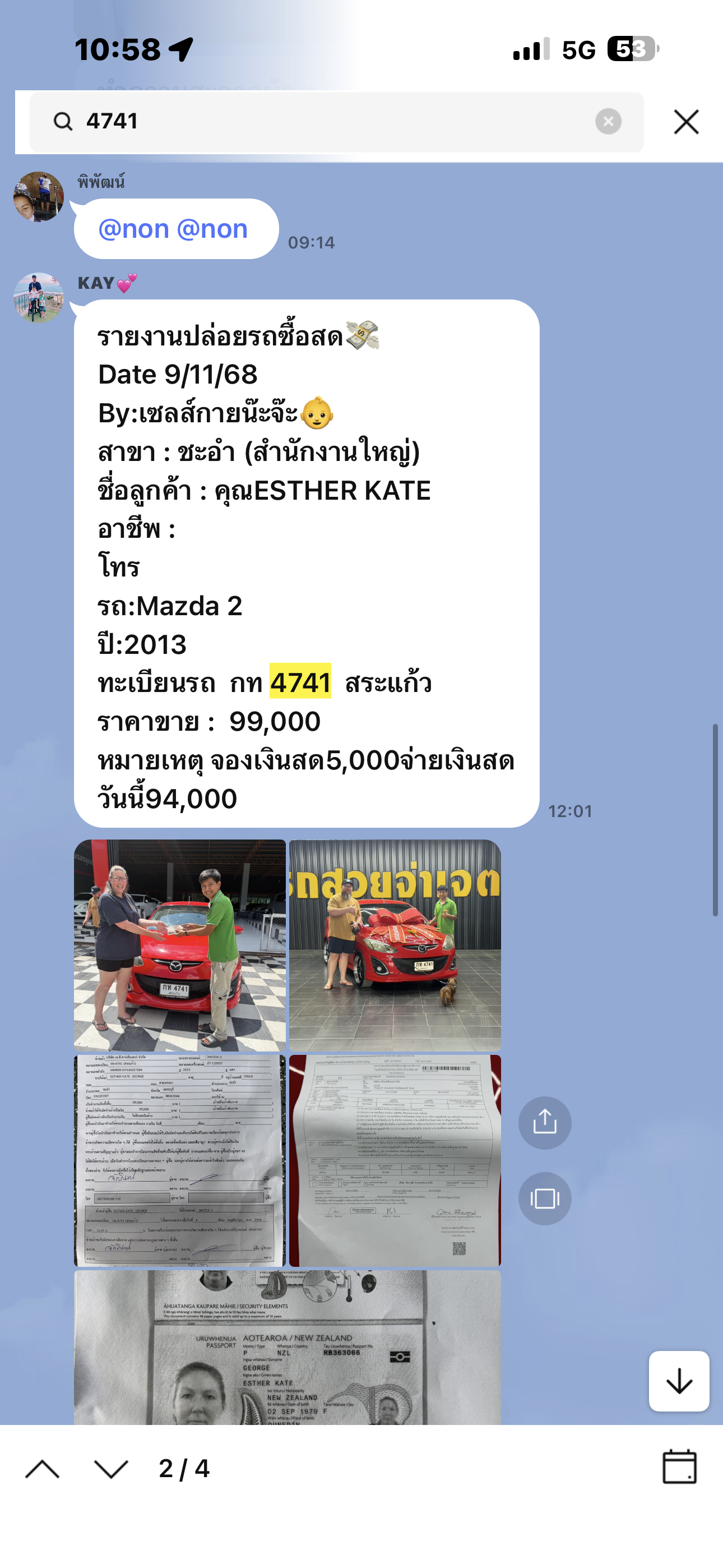Jump to the latest message

679,1381
